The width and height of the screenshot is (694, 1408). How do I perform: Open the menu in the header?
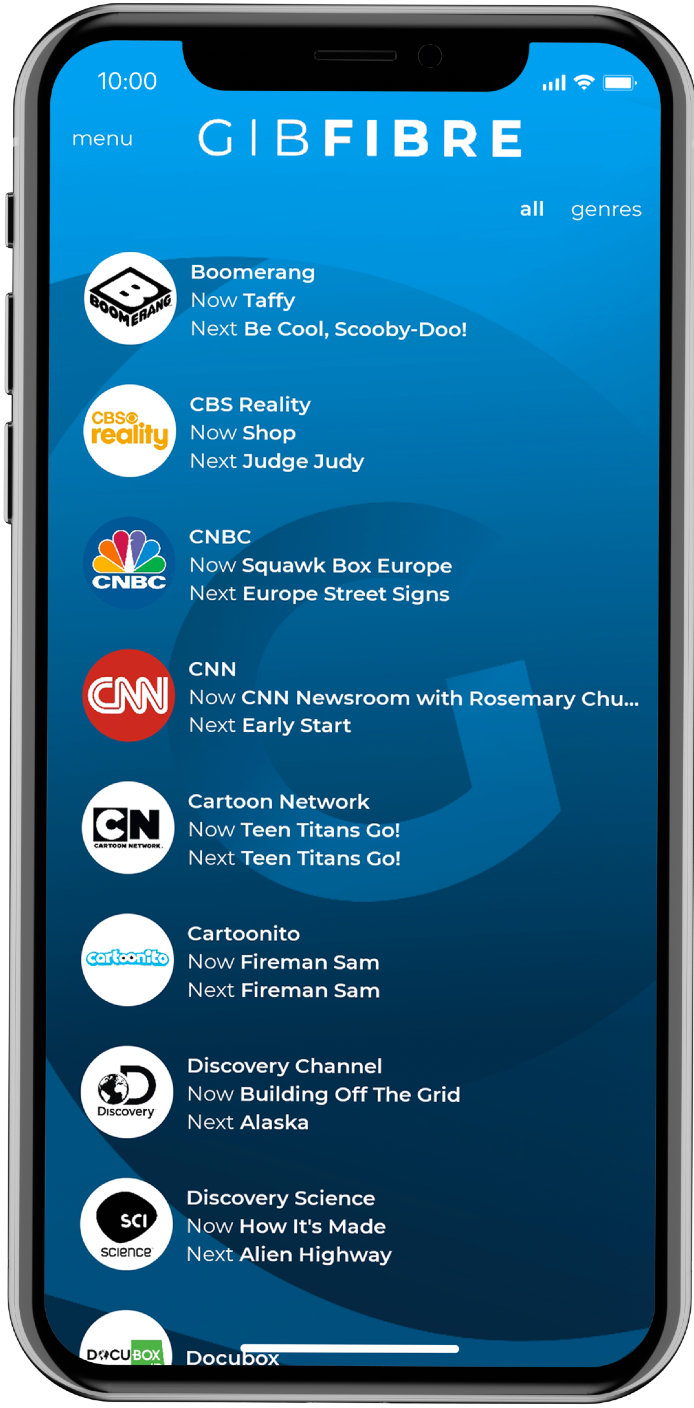pyautogui.click(x=102, y=139)
